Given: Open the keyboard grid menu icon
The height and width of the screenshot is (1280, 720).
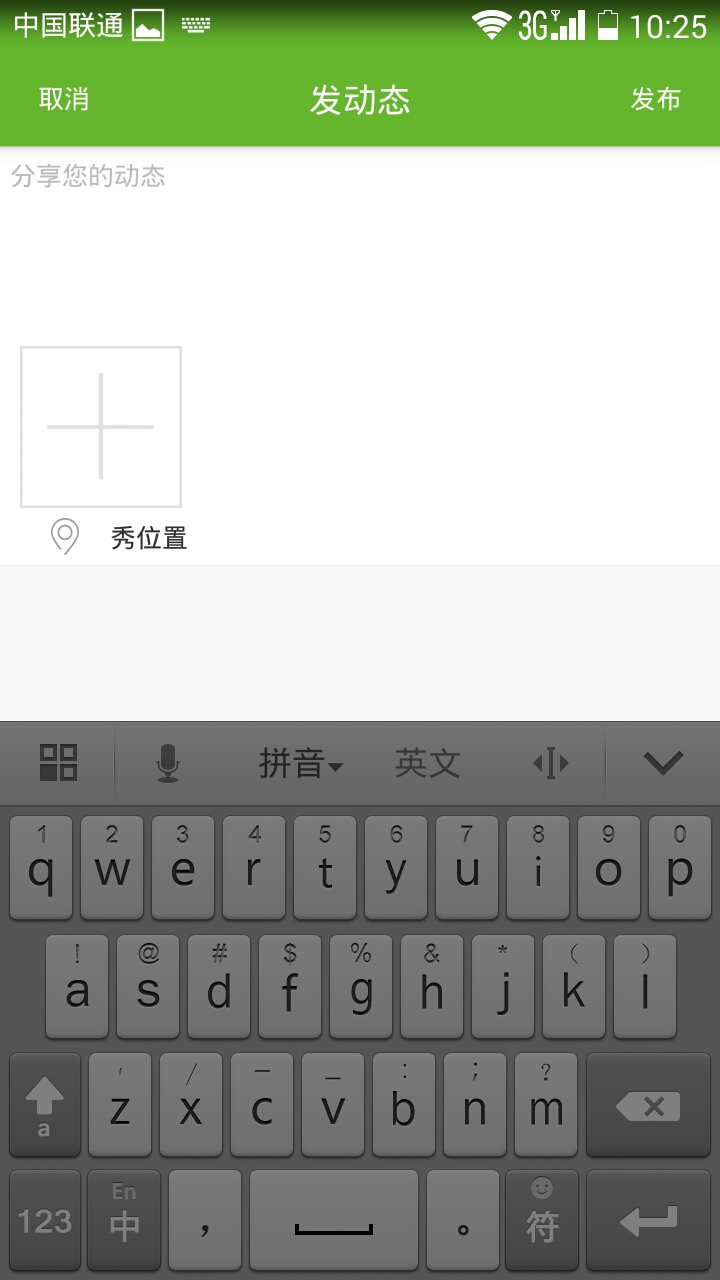Looking at the screenshot, I should pos(58,763).
